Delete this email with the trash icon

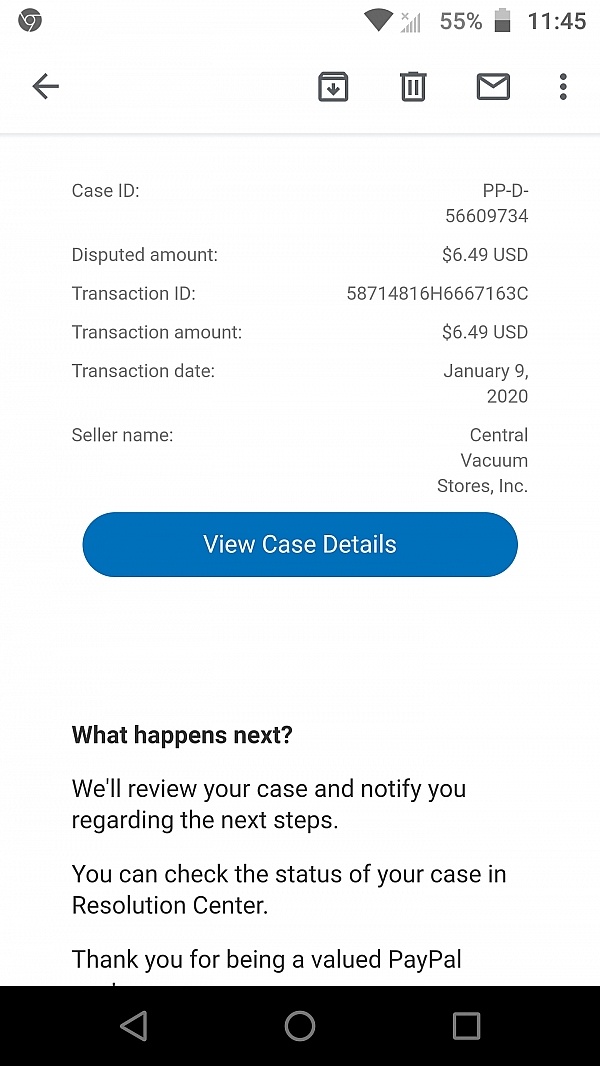[x=413, y=86]
